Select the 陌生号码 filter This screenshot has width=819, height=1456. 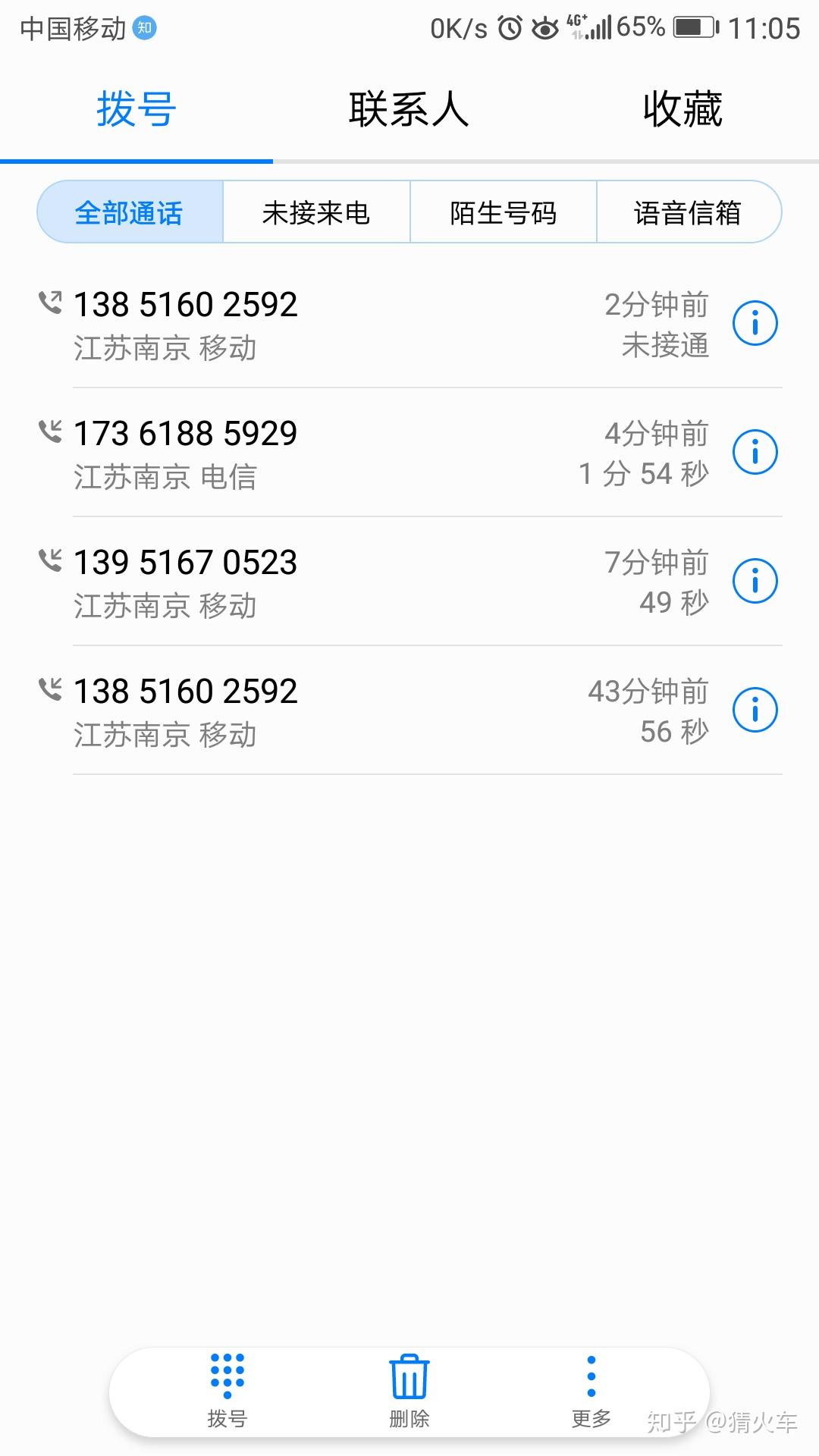pos(502,212)
